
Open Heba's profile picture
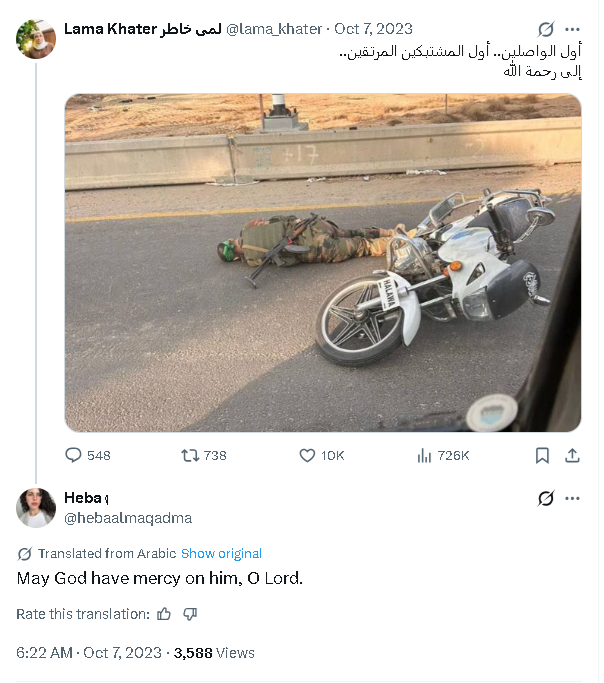[36, 507]
